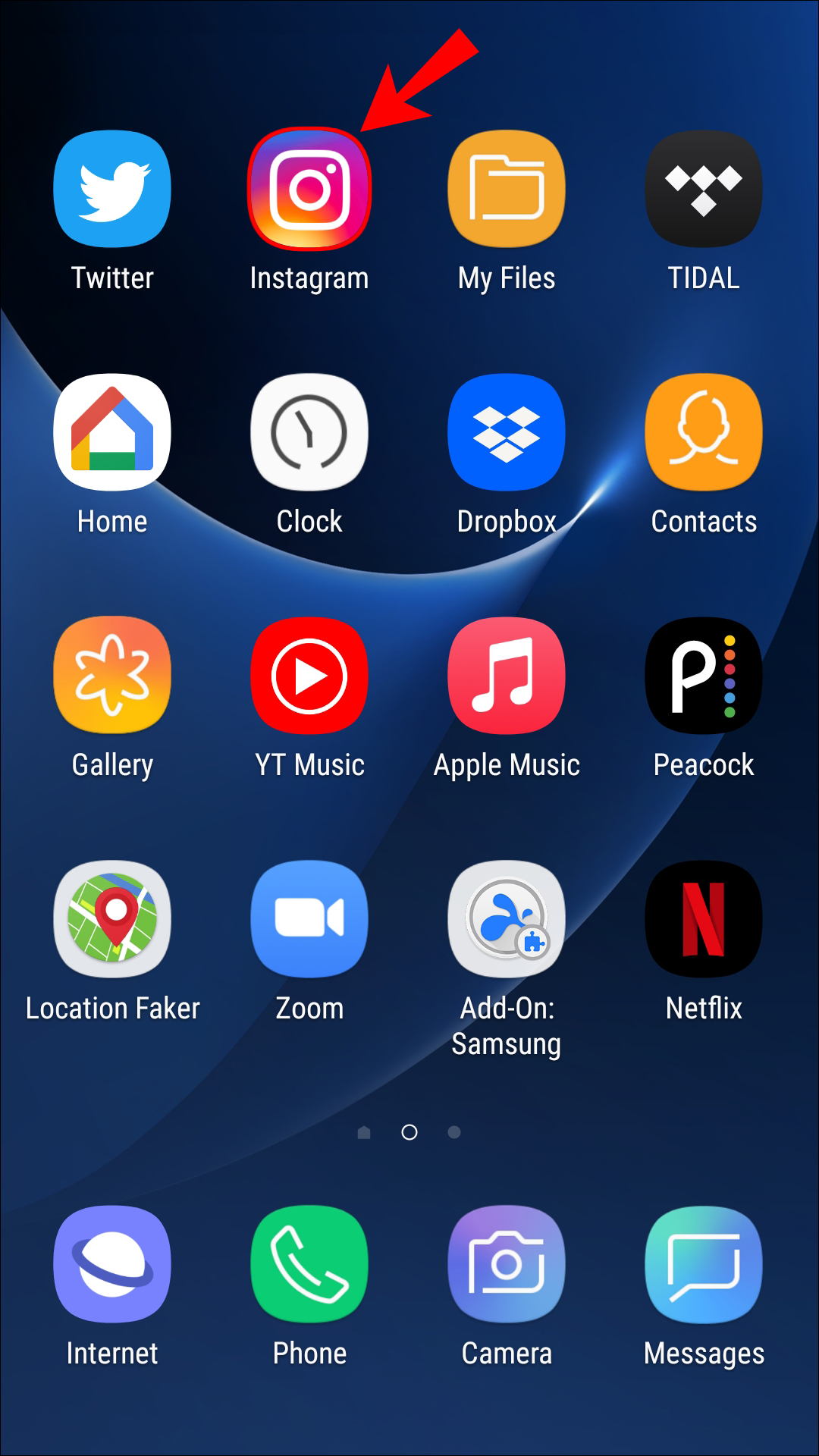Image resolution: width=819 pixels, height=1456 pixels.
Task: Open the Internet browser
Action: (x=112, y=1264)
